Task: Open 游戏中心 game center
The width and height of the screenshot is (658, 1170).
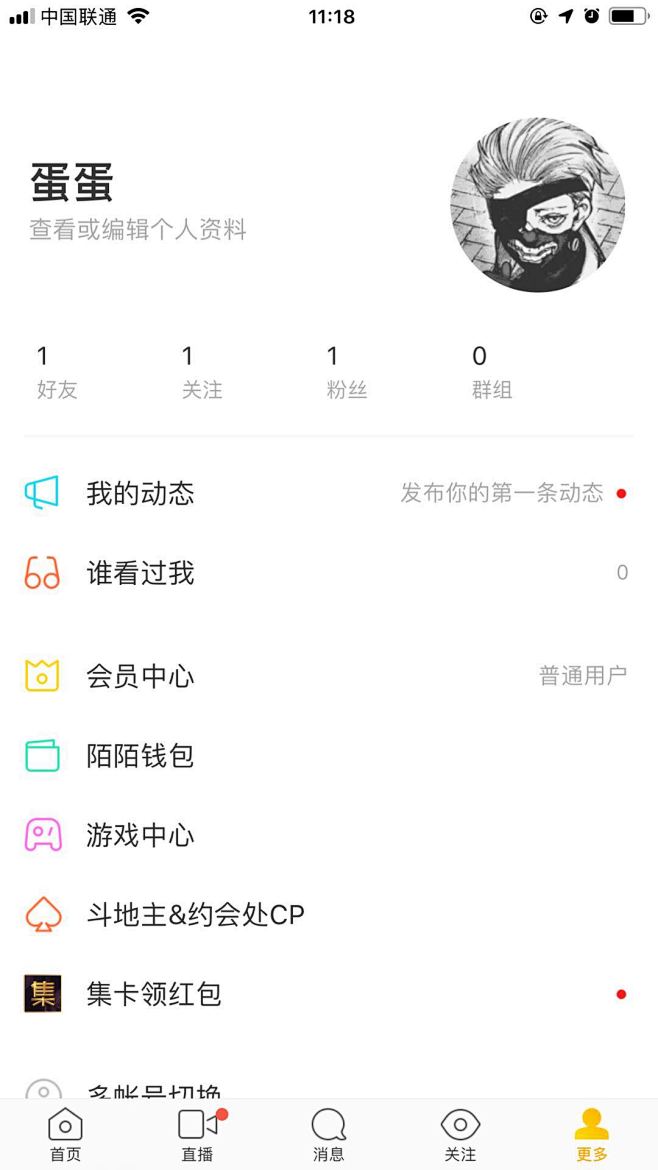Action: [x=329, y=835]
